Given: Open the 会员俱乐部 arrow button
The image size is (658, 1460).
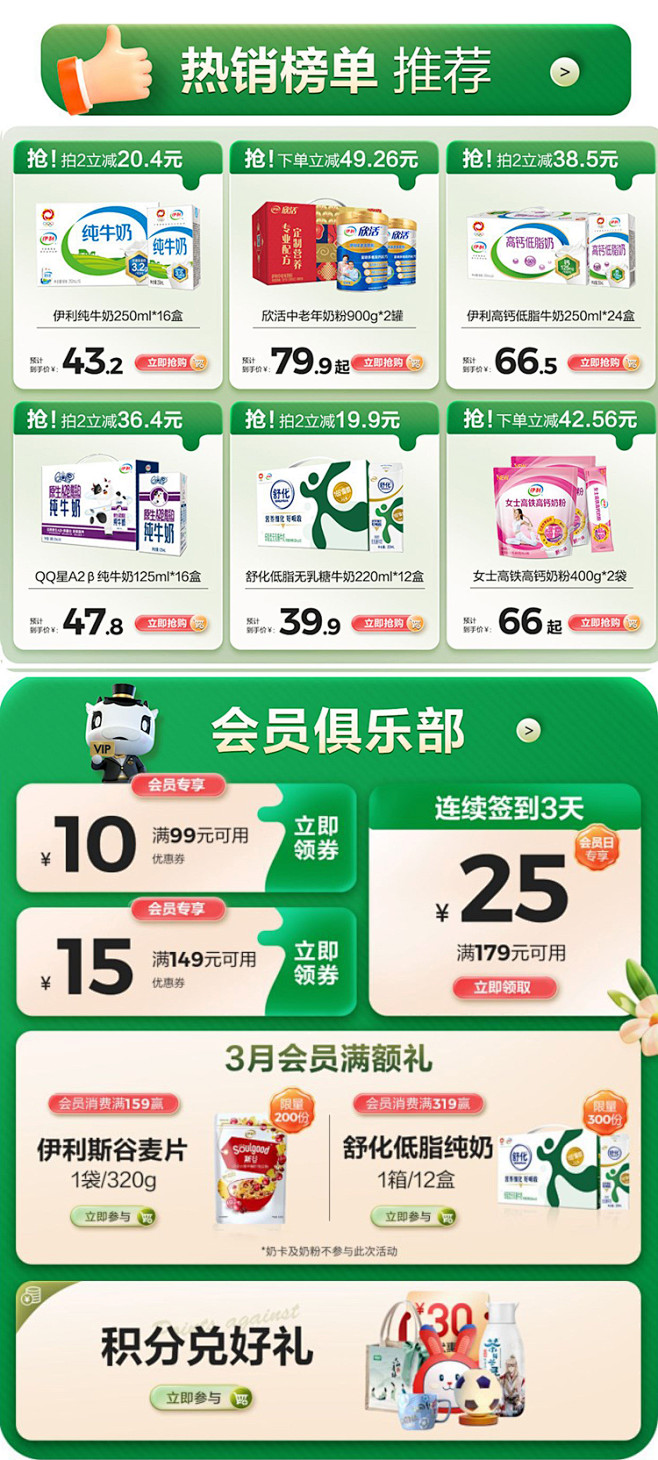Looking at the screenshot, I should tap(530, 730).
